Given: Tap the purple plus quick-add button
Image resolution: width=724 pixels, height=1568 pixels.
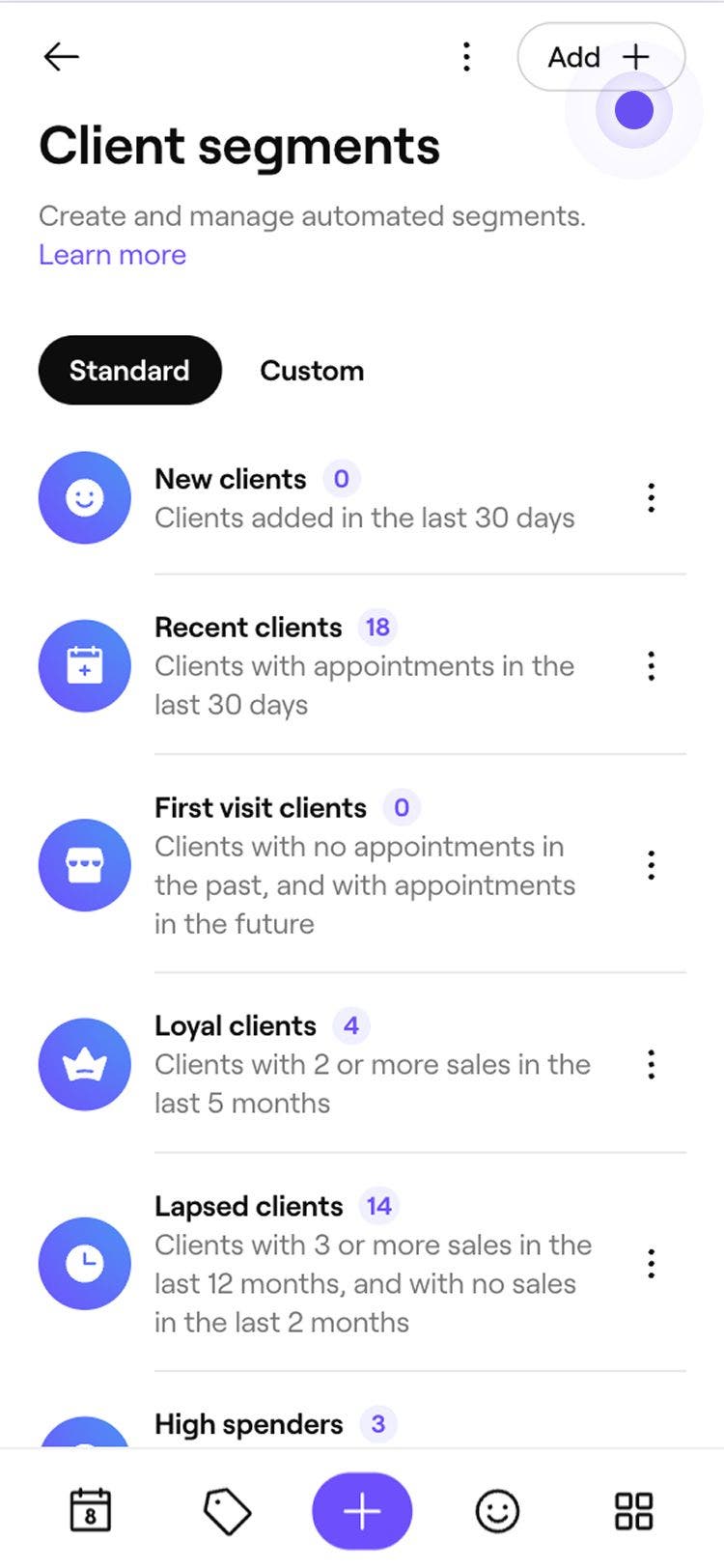Looking at the screenshot, I should point(362,1511).
